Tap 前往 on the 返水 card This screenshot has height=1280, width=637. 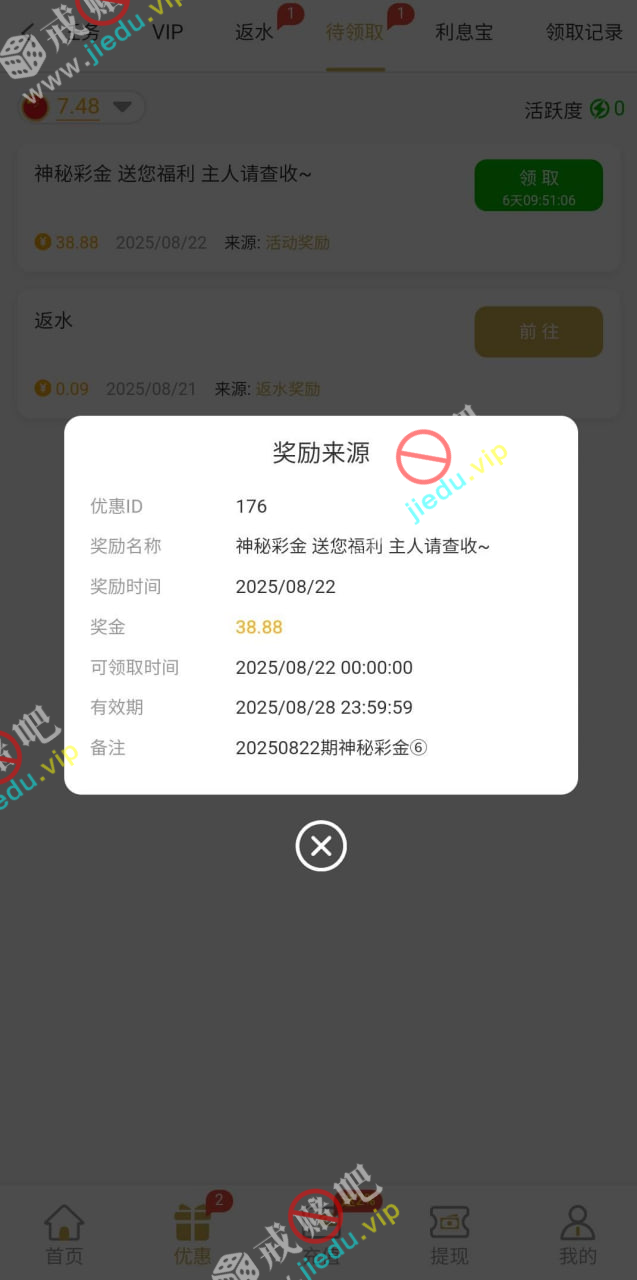[x=538, y=332]
